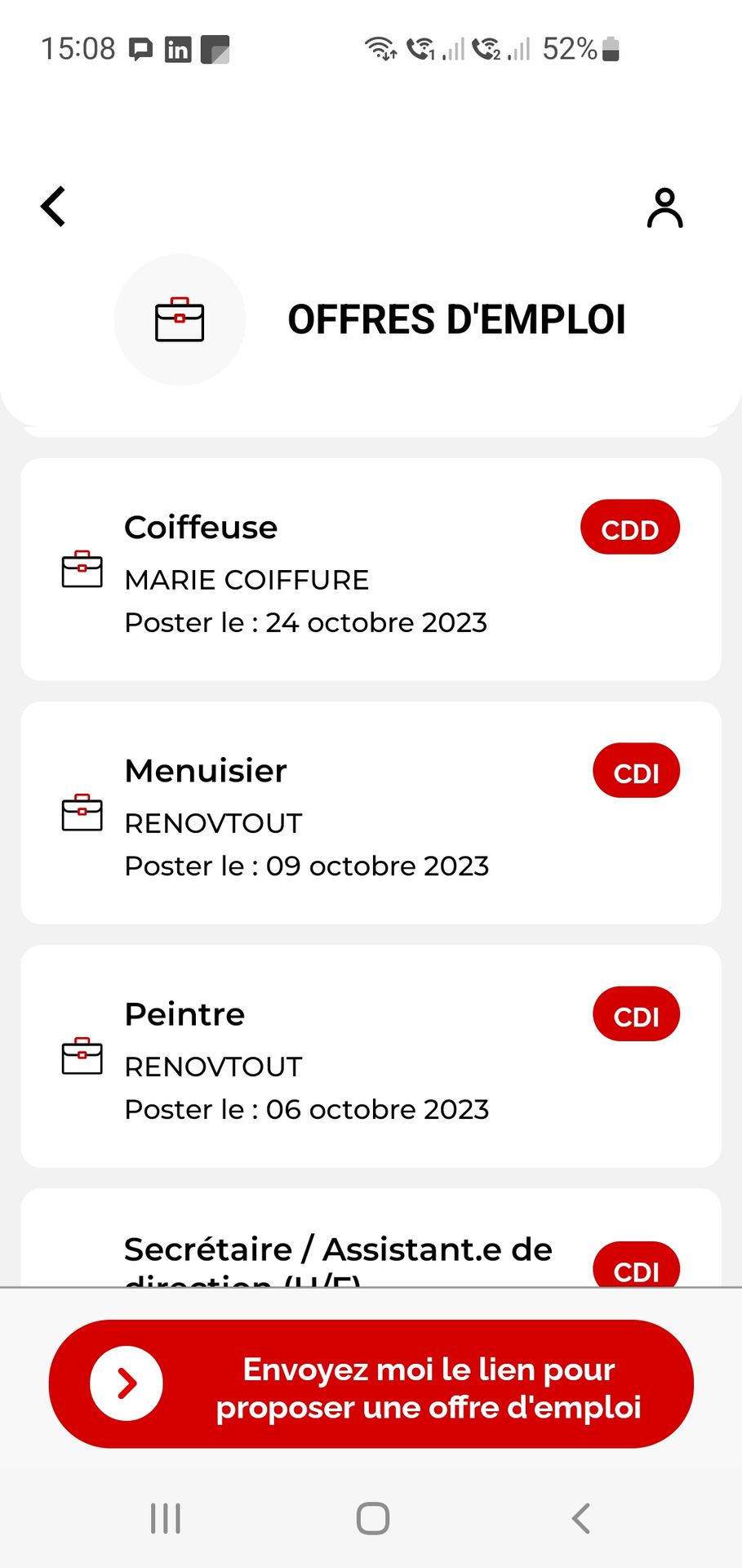Screen dimensions: 742x1568
Task: Tap the red arrow circle in bottom button
Action: [x=125, y=1383]
